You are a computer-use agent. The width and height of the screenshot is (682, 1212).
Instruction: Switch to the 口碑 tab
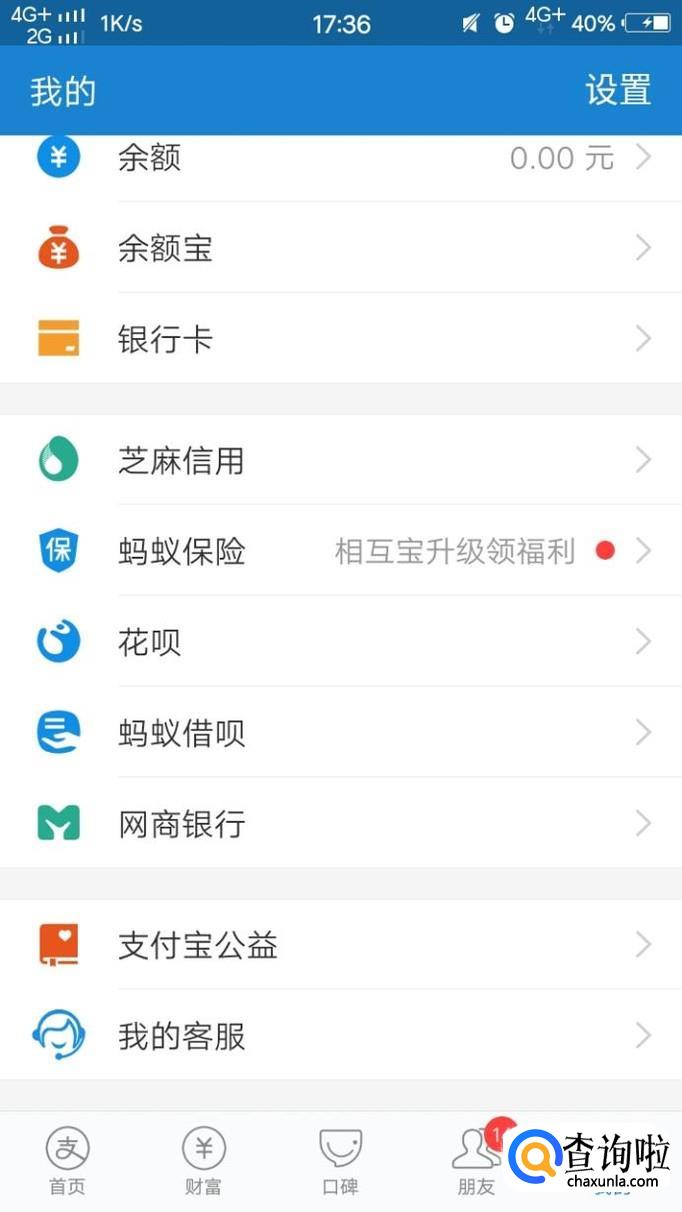pos(340,1160)
